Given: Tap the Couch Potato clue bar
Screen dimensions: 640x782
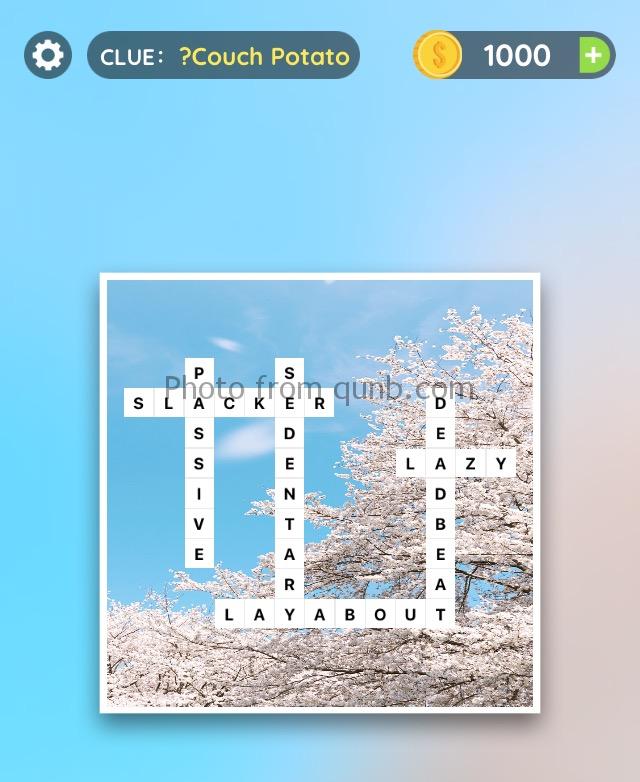Looking at the screenshot, I should coord(223,56).
